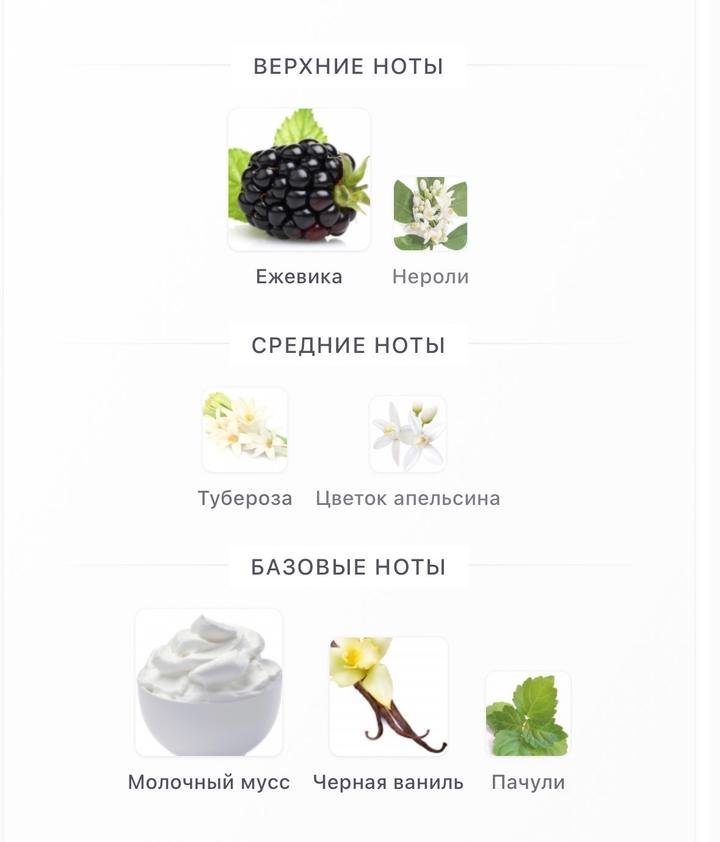Open the Черная ваниль note
Screen dimensions: 720x842
pyautogui.click(x=388, y=696)
